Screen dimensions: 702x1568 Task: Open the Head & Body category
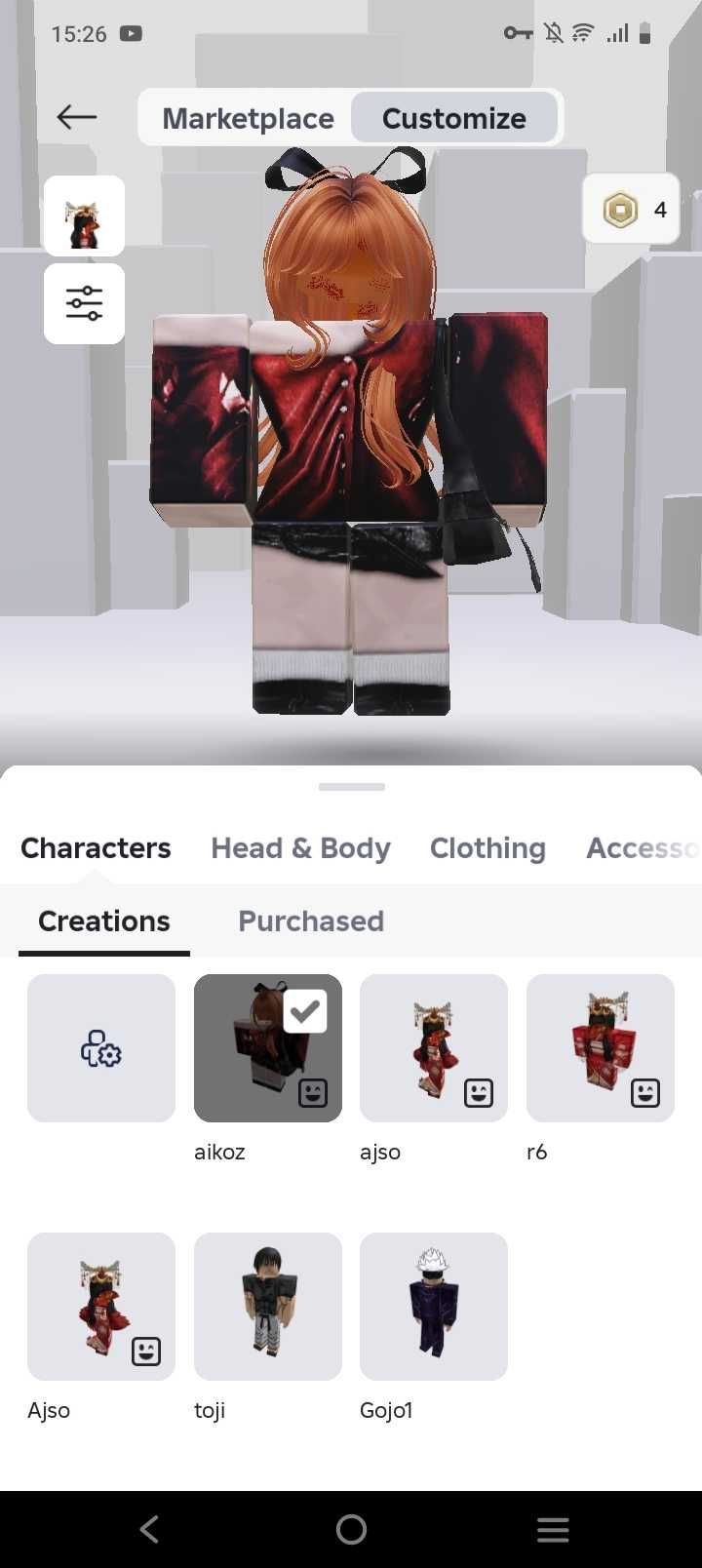(300, 848)
